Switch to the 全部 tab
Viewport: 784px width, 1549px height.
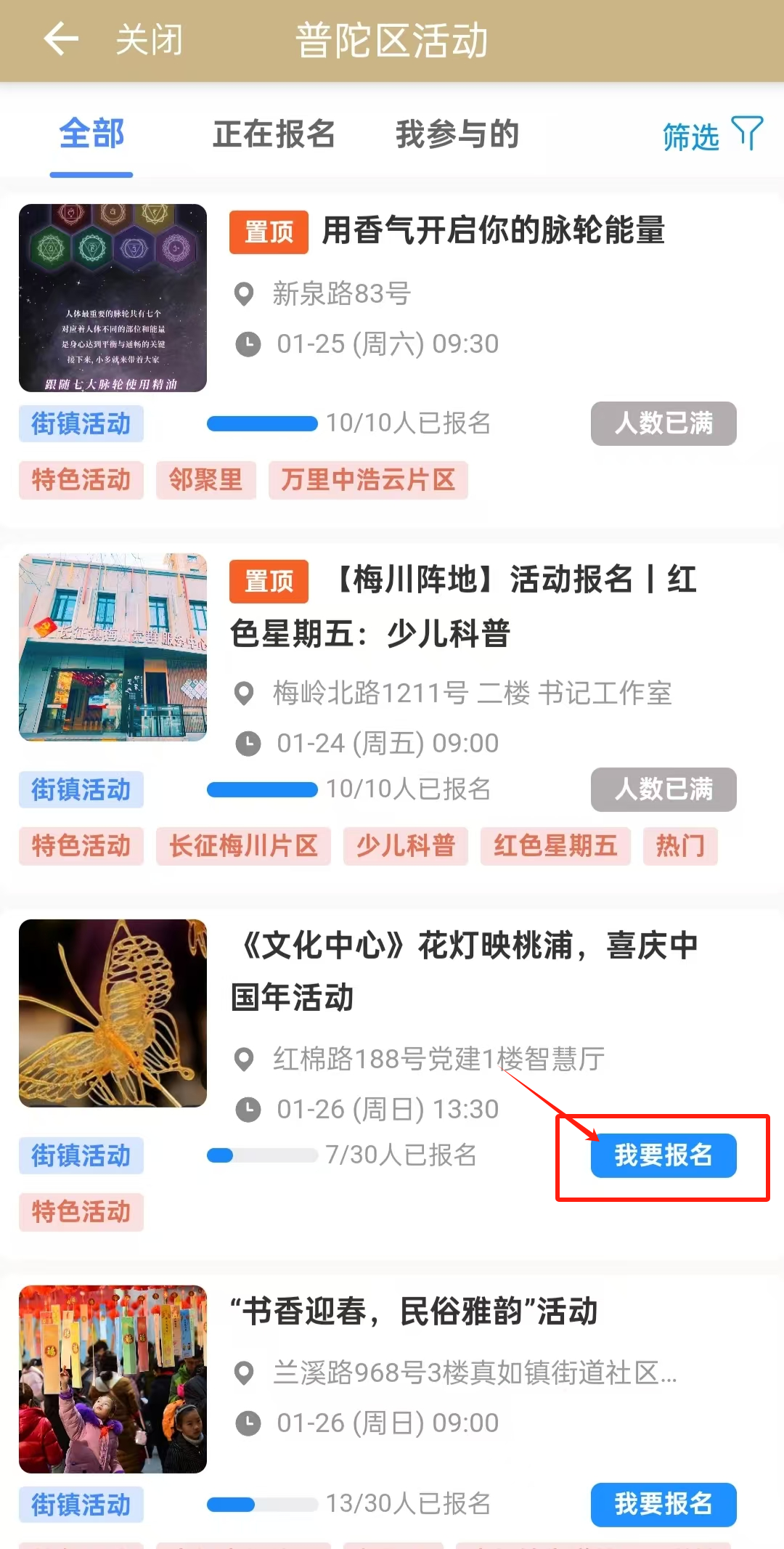(x=91, y=135)
